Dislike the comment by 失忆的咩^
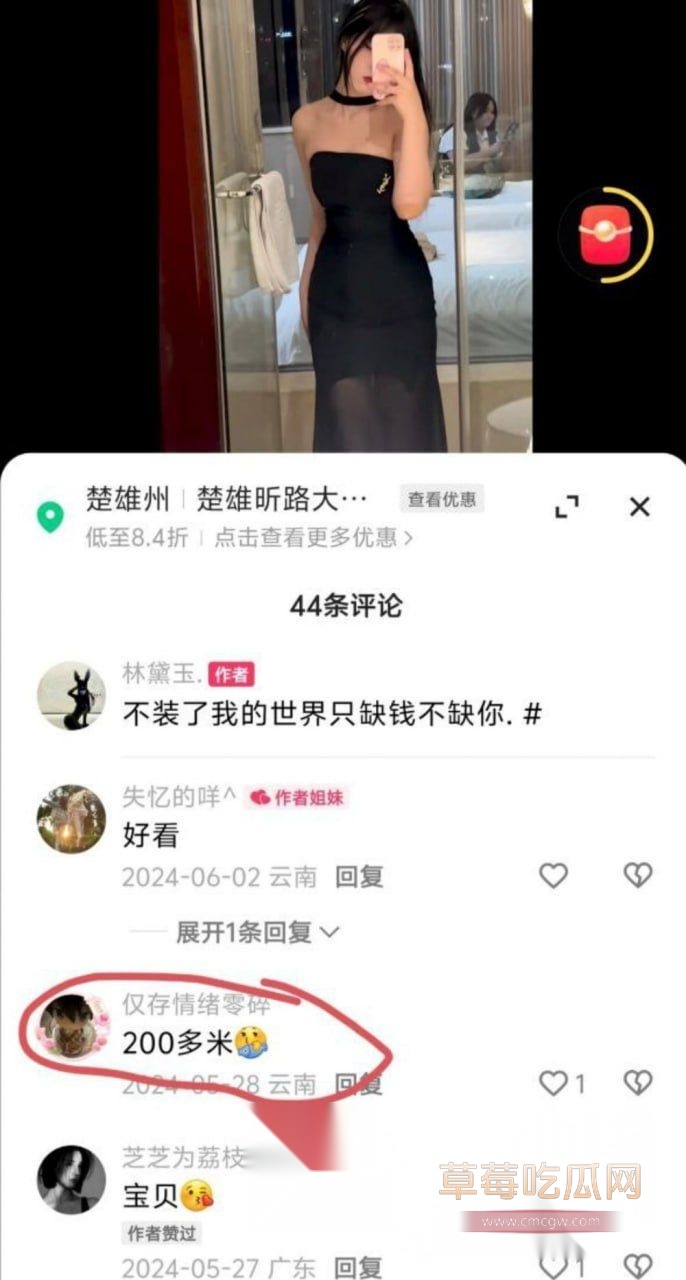The width and height of the screenshot is (686, 1280). point(637,877)
